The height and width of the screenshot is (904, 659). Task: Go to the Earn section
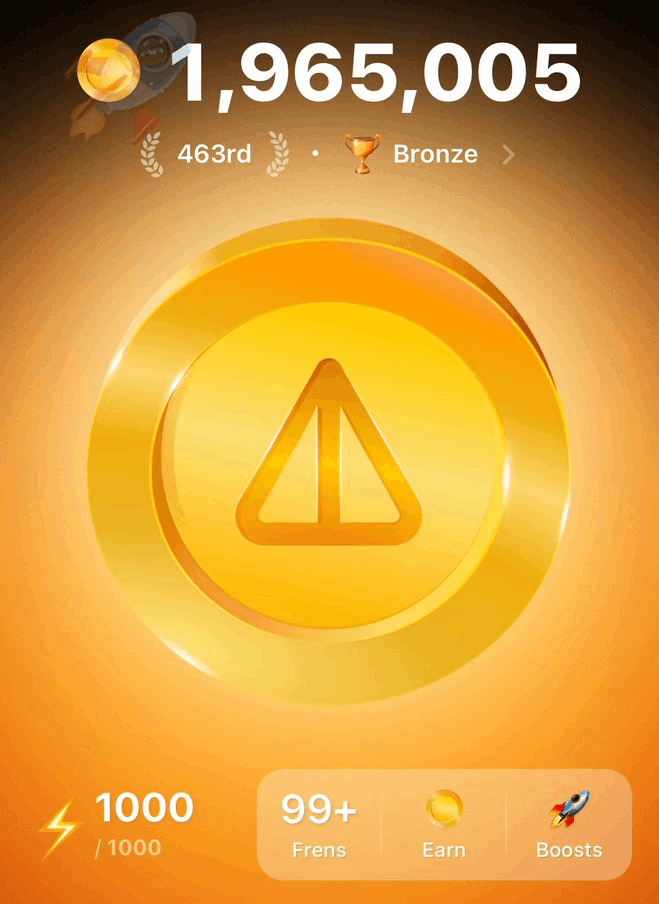click(444, 825)
